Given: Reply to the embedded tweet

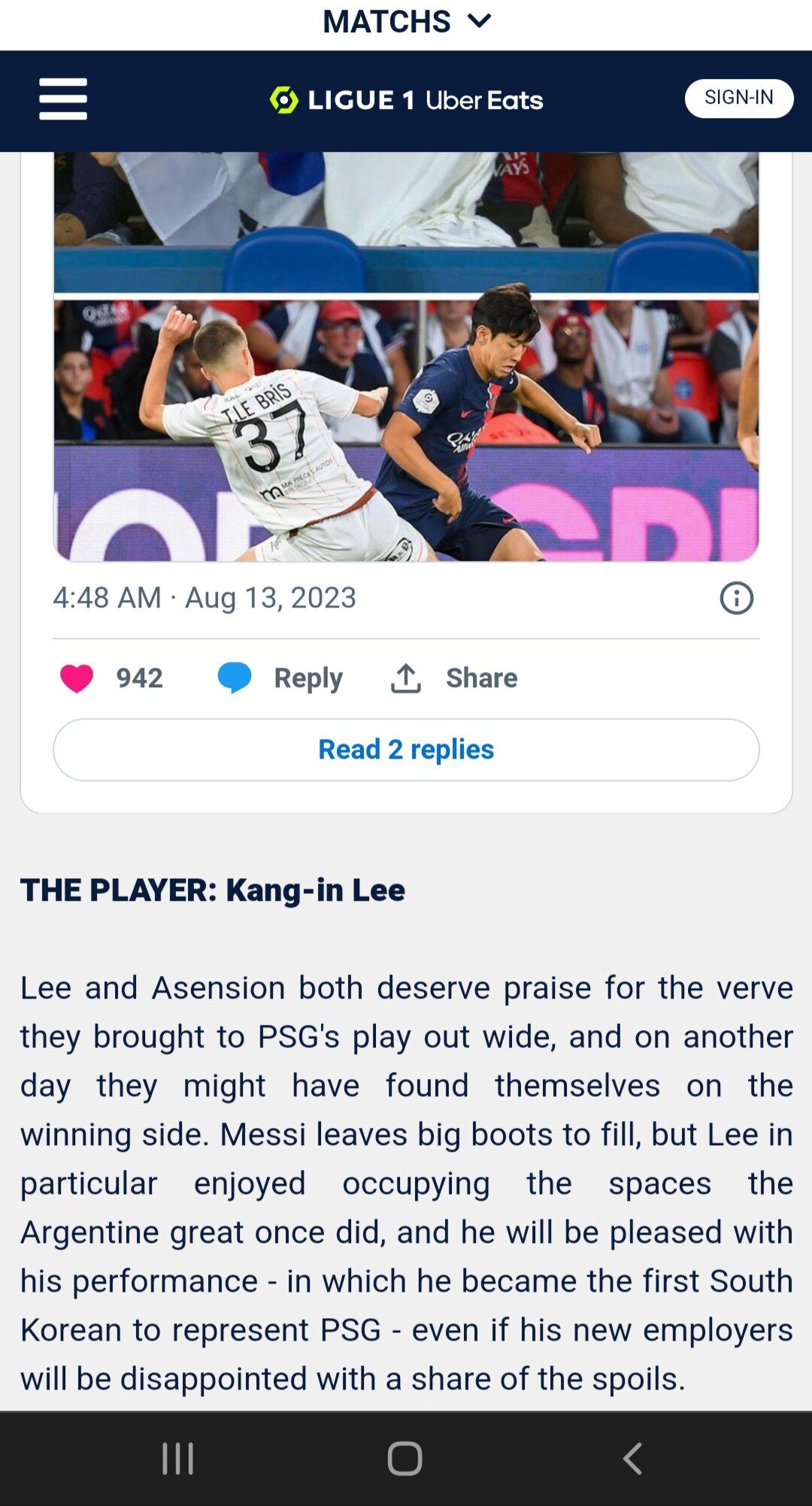Looking at the screenshot, I should pyautogui.click(x=280, y=678).
